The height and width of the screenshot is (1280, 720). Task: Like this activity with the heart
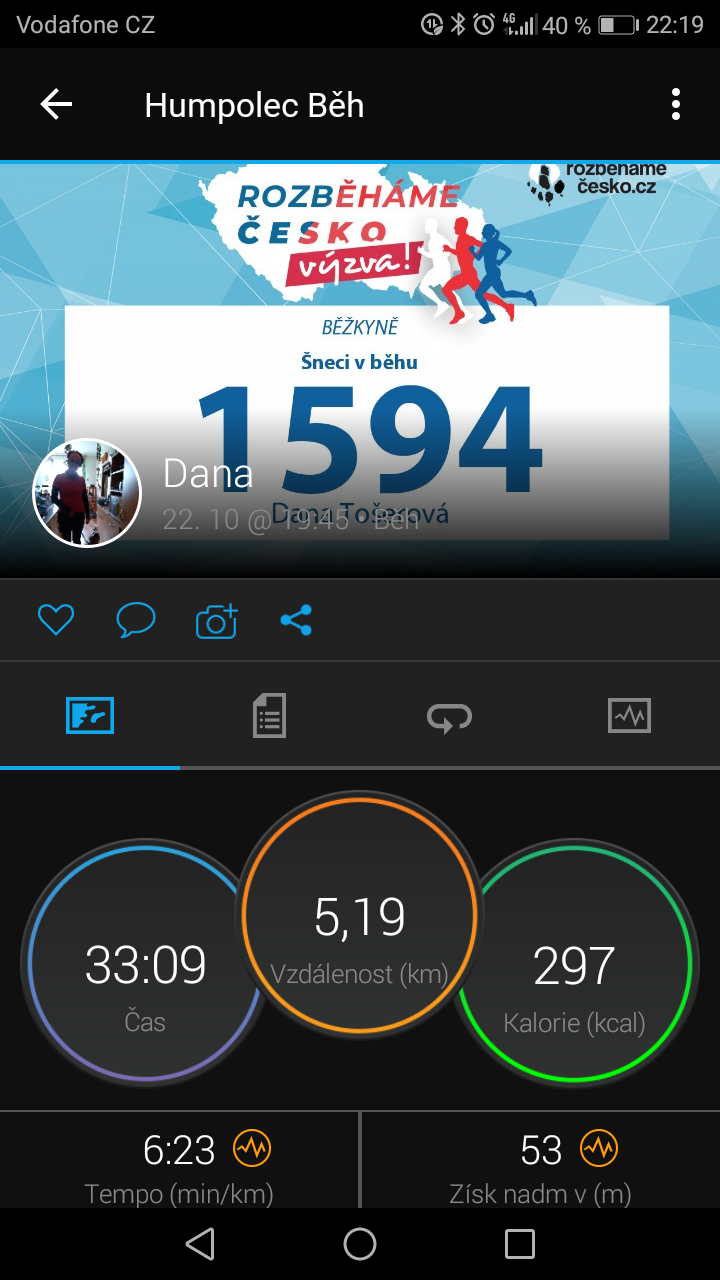56,621
